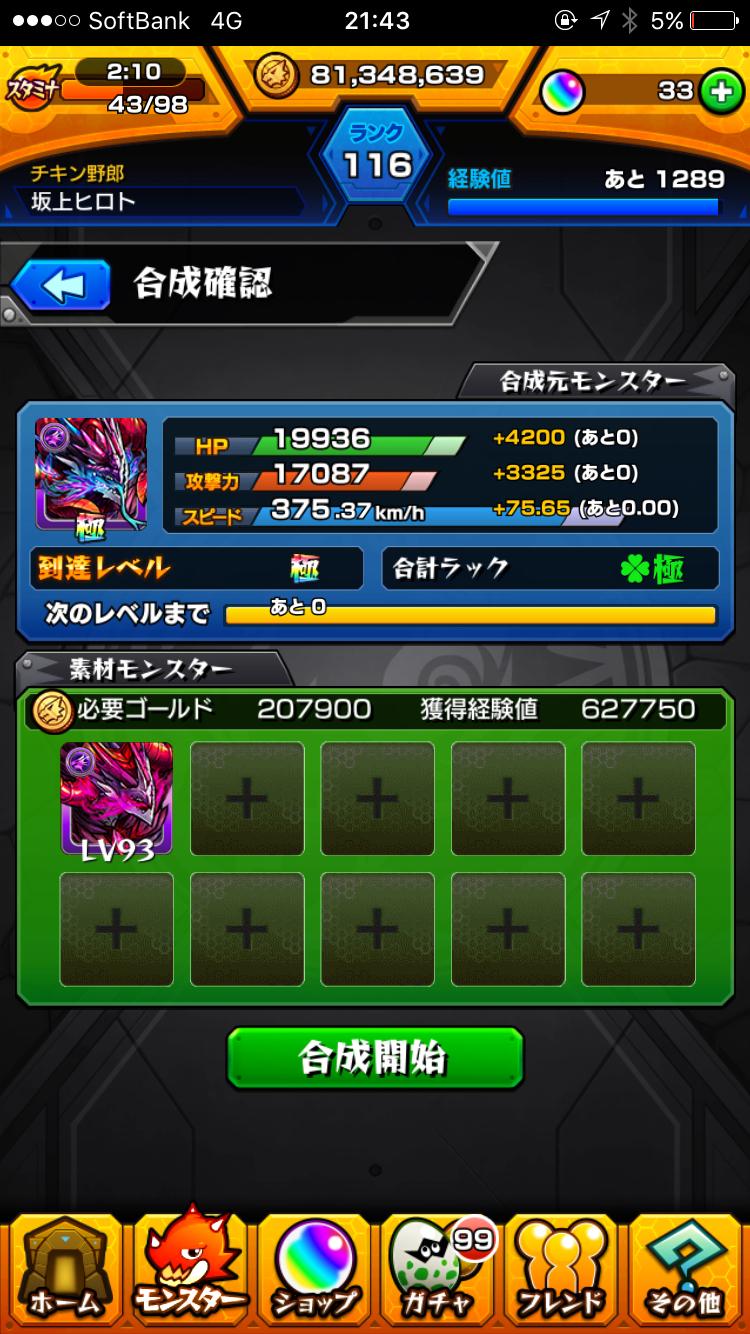Open the ガチャ tab
This screenshot has height=1334, width=750.
pos(438,1268)
